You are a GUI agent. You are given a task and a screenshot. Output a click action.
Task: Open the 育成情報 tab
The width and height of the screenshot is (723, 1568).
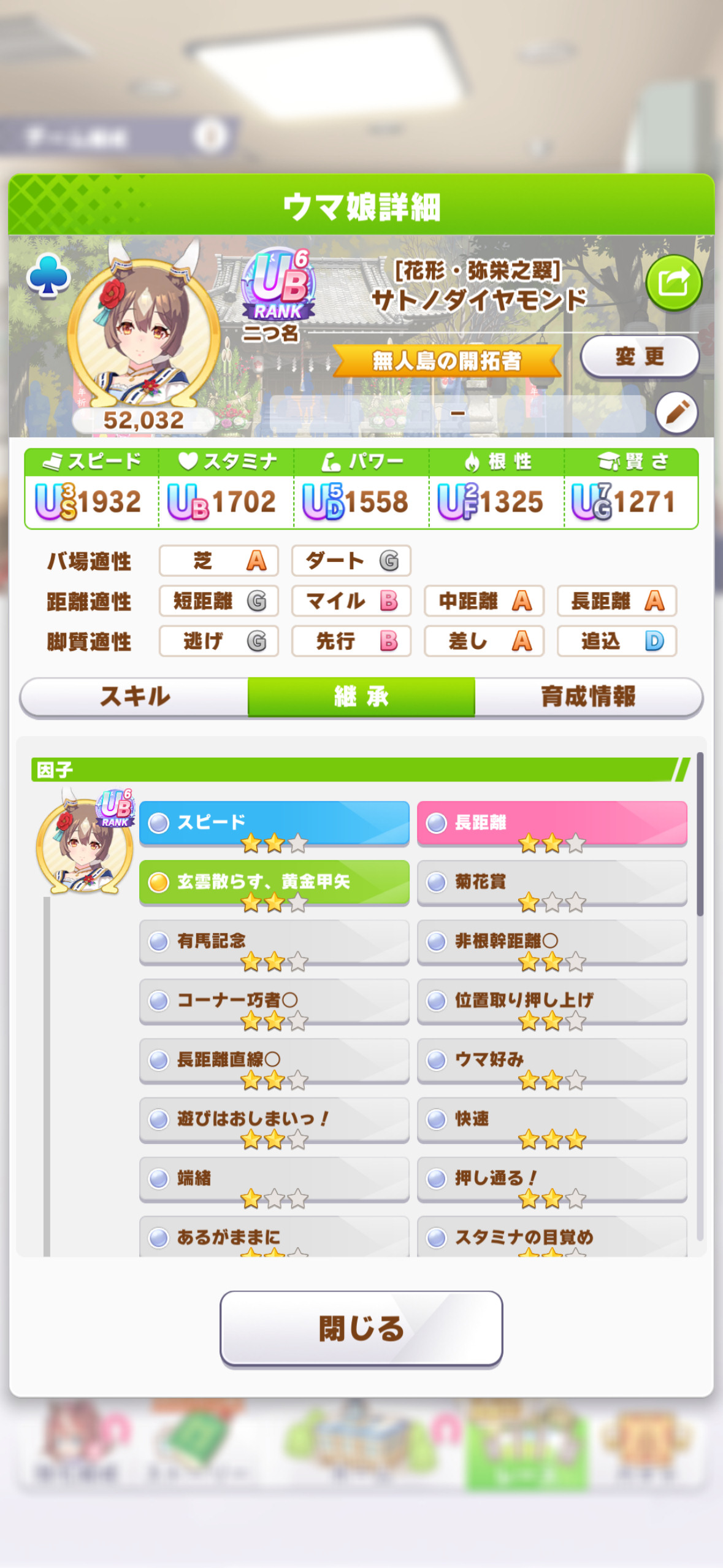588,697
